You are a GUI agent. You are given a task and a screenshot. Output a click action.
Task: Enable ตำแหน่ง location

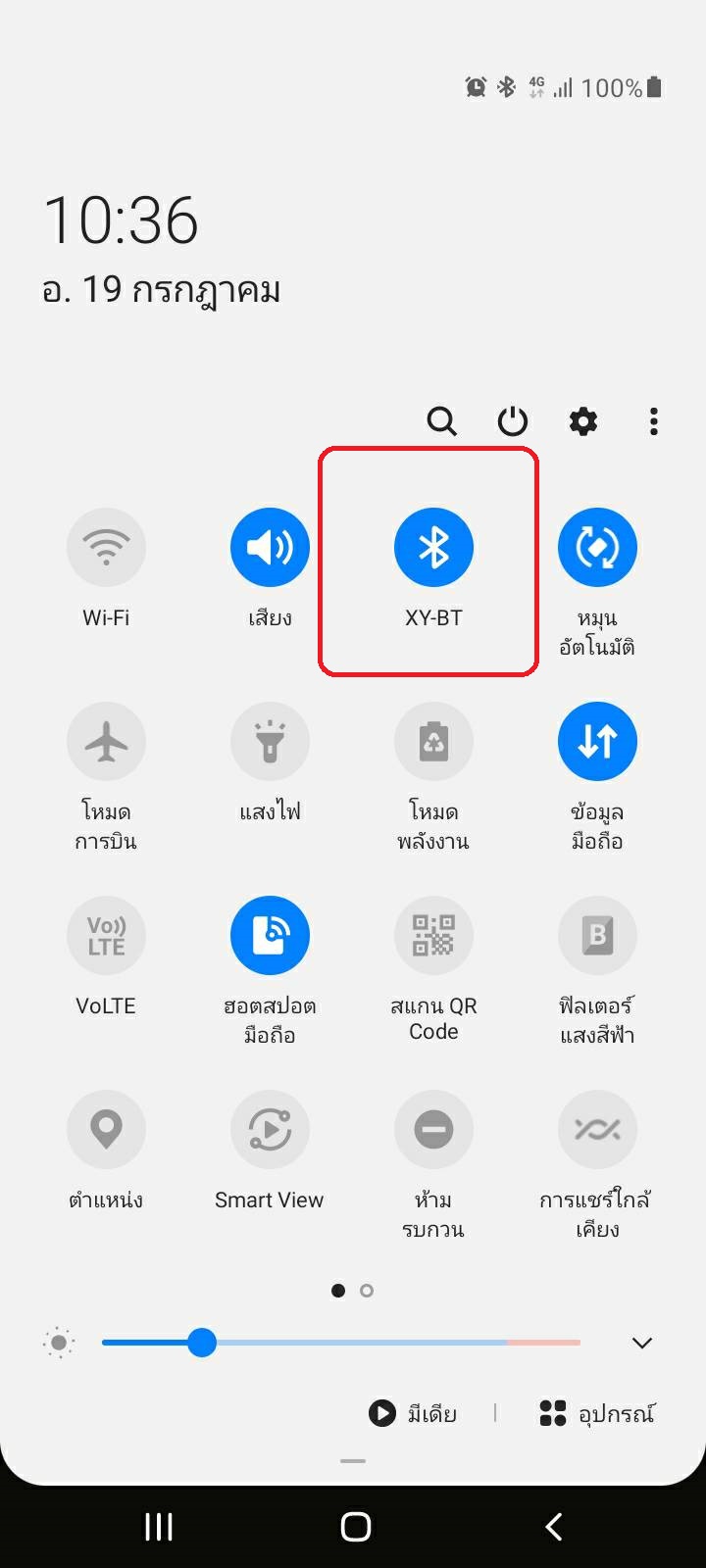pos(106,1130)
